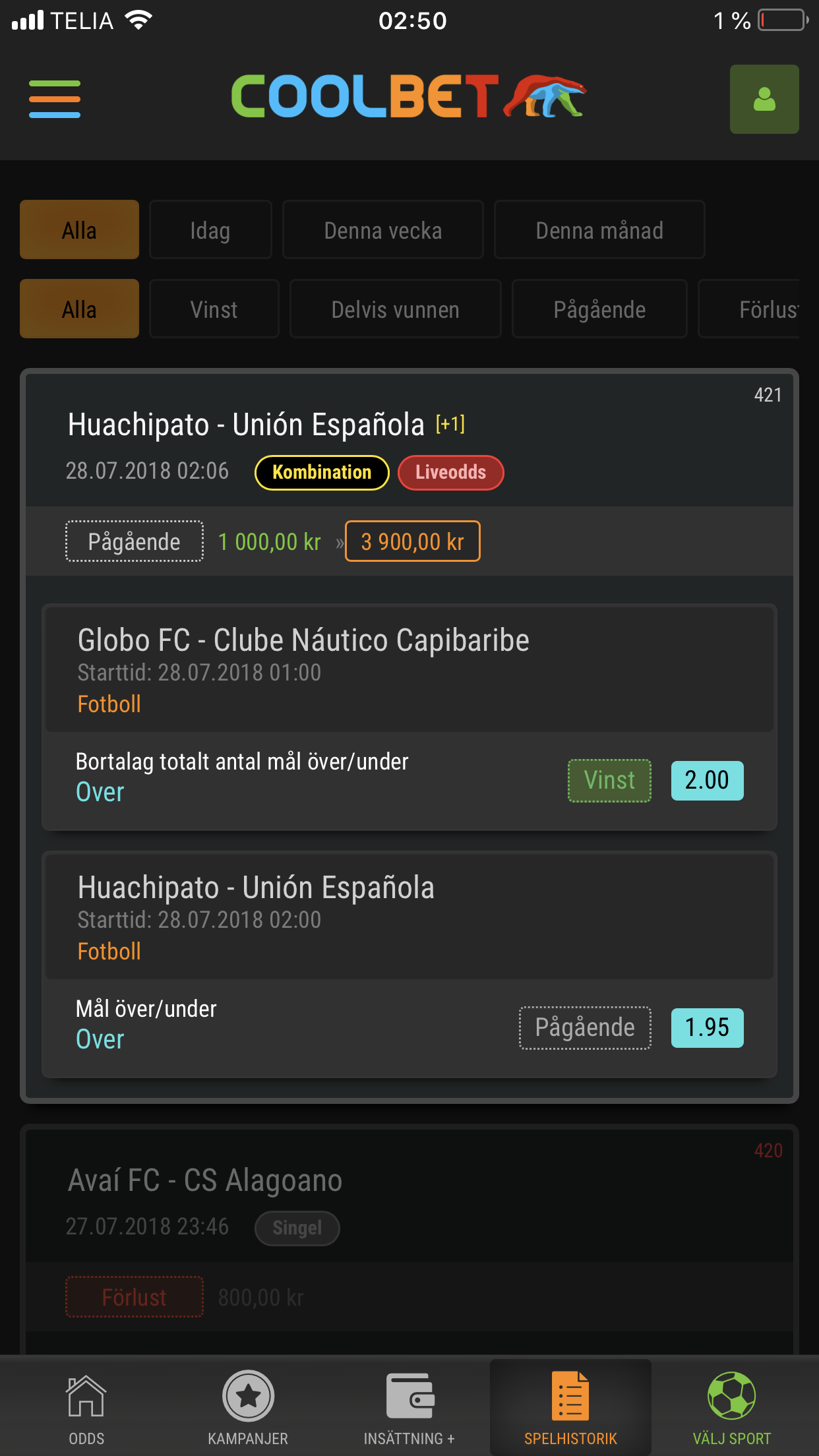Filter history by Vinst
This screenshot has height=1456, width=819.
pos(214,309)
